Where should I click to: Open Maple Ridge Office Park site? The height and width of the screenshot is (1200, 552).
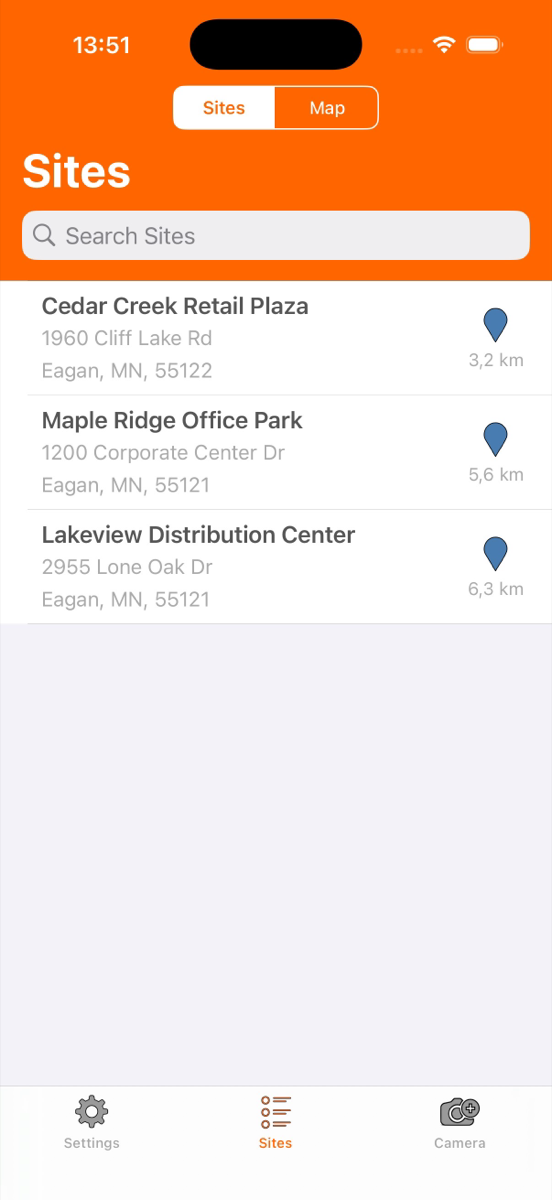(276, 452)
